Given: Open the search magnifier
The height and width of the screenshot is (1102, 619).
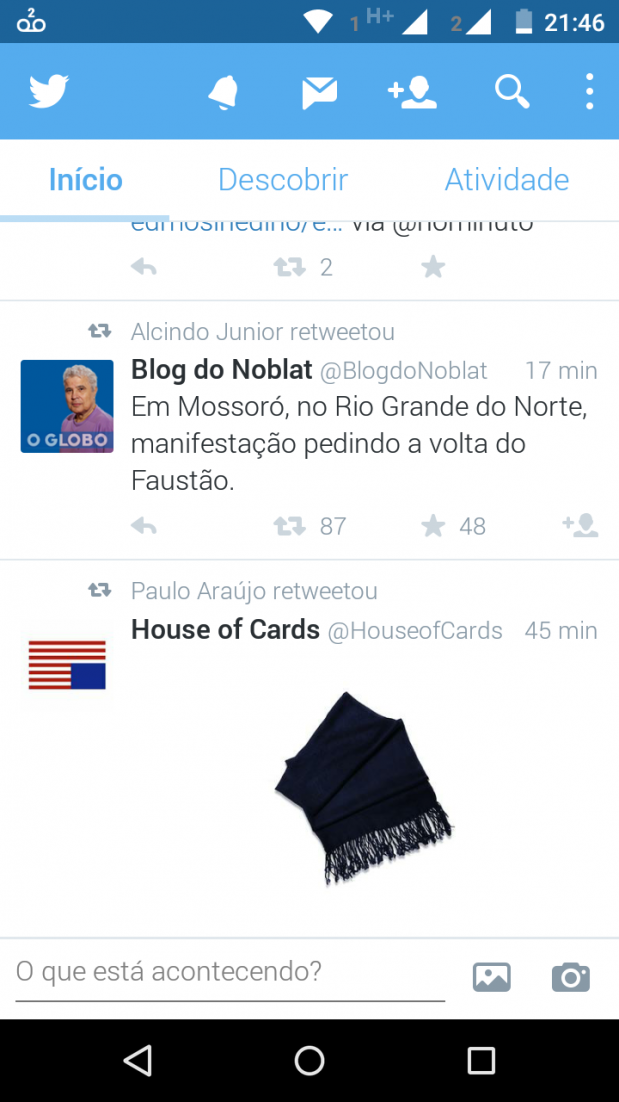Looking at the screenshot, I should point(512,92).
